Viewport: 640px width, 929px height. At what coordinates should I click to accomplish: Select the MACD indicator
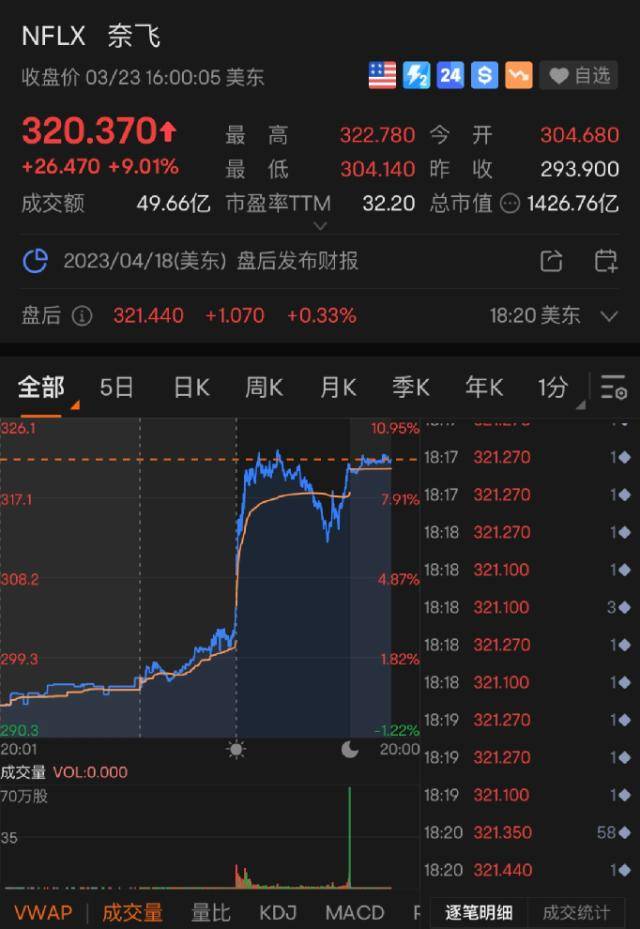(354, 912)
